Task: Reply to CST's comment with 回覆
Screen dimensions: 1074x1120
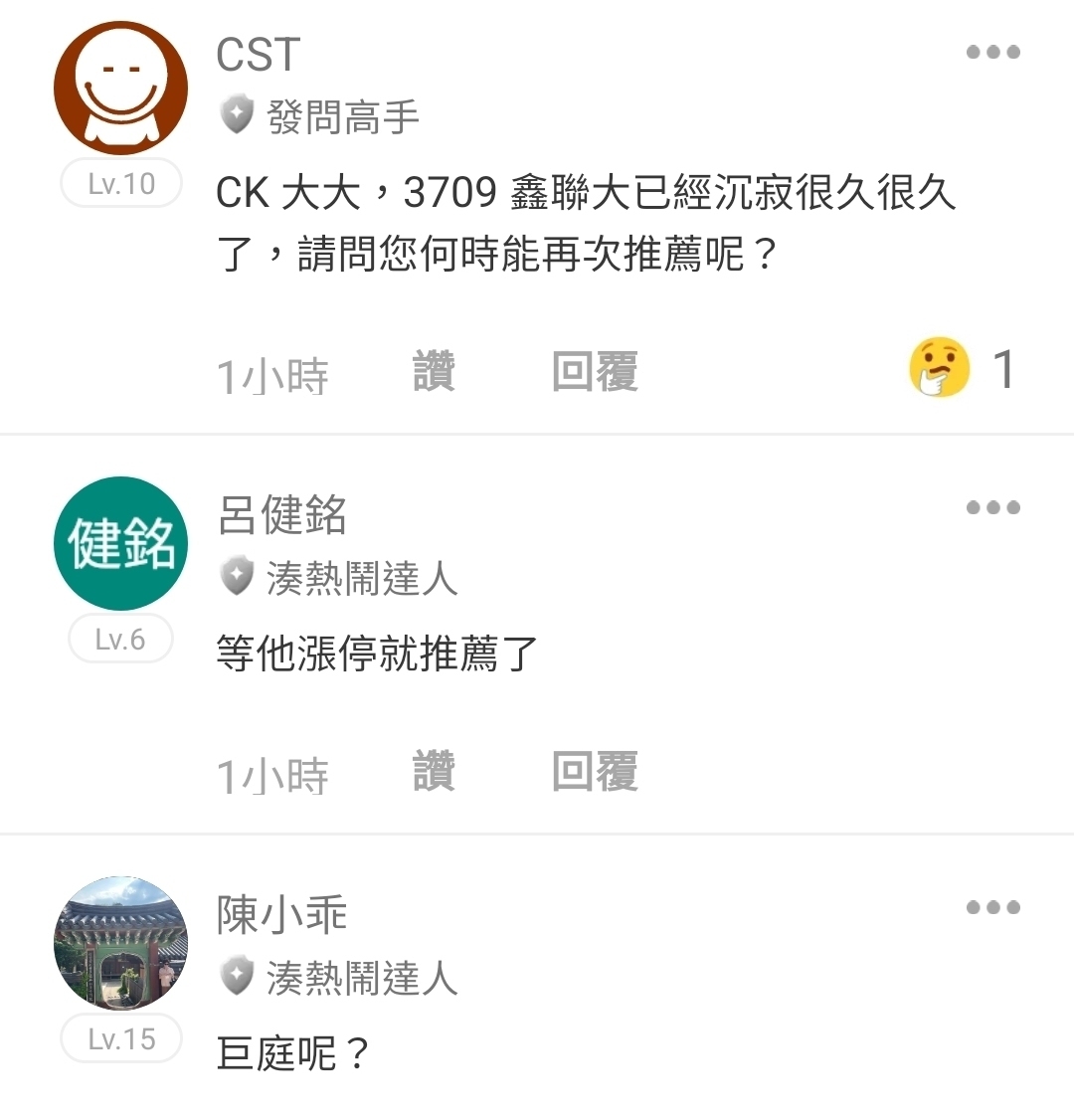Action: coord(594,371)
